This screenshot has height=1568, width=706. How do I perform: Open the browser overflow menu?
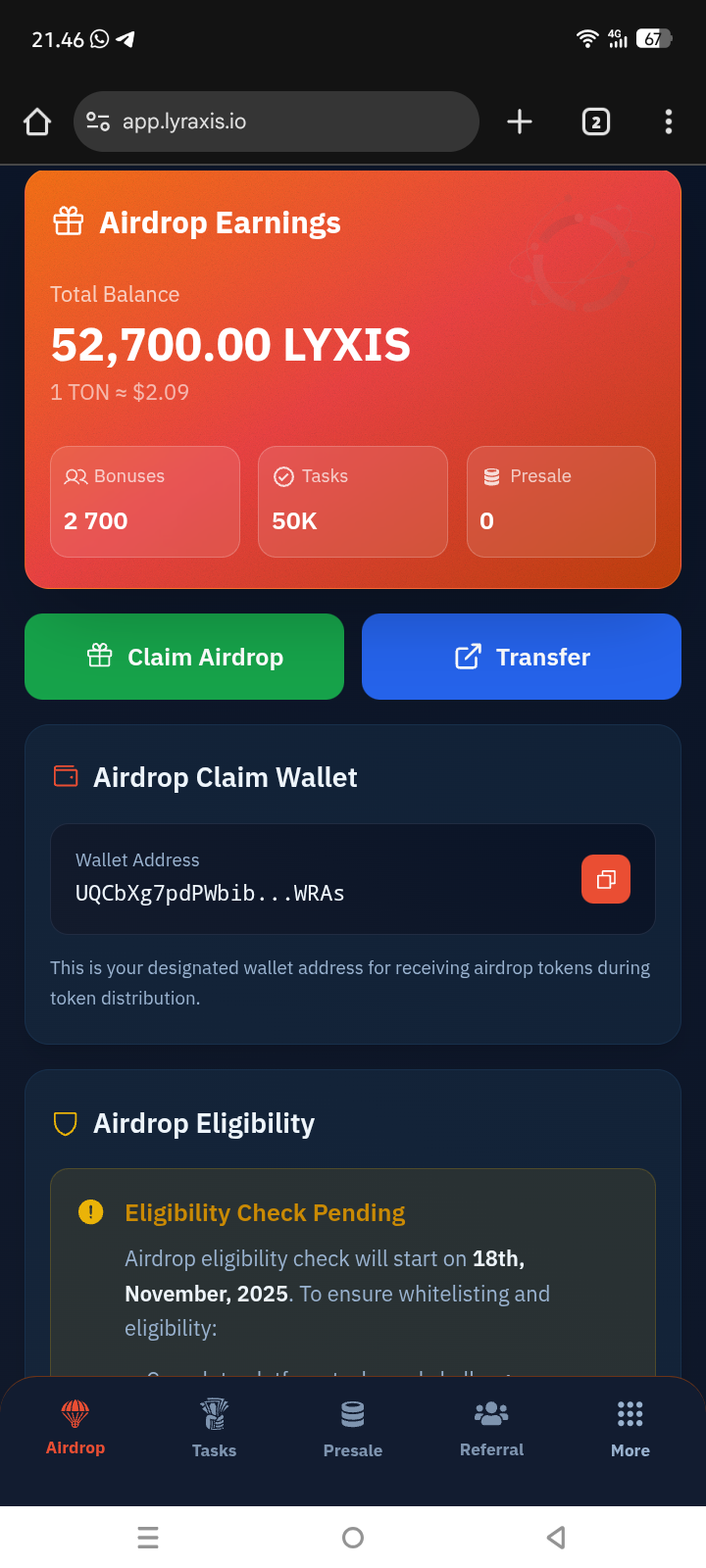[x=669, y=122]
